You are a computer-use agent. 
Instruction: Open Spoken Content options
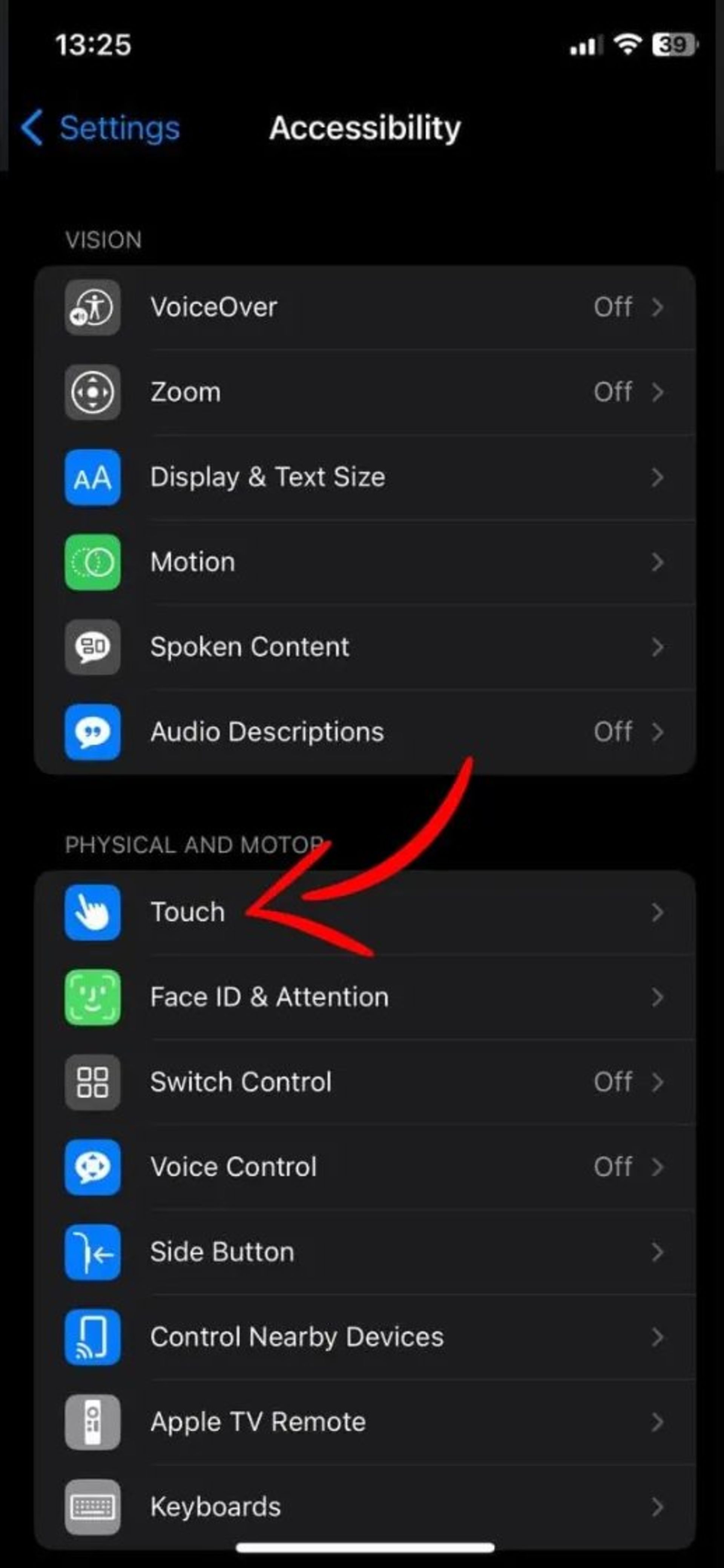[x=364, y=647]
